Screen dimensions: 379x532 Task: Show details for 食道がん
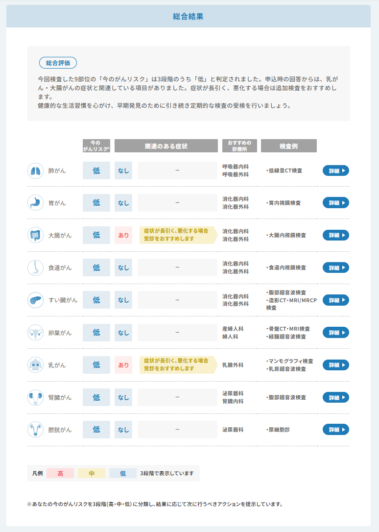click(336, 268)
